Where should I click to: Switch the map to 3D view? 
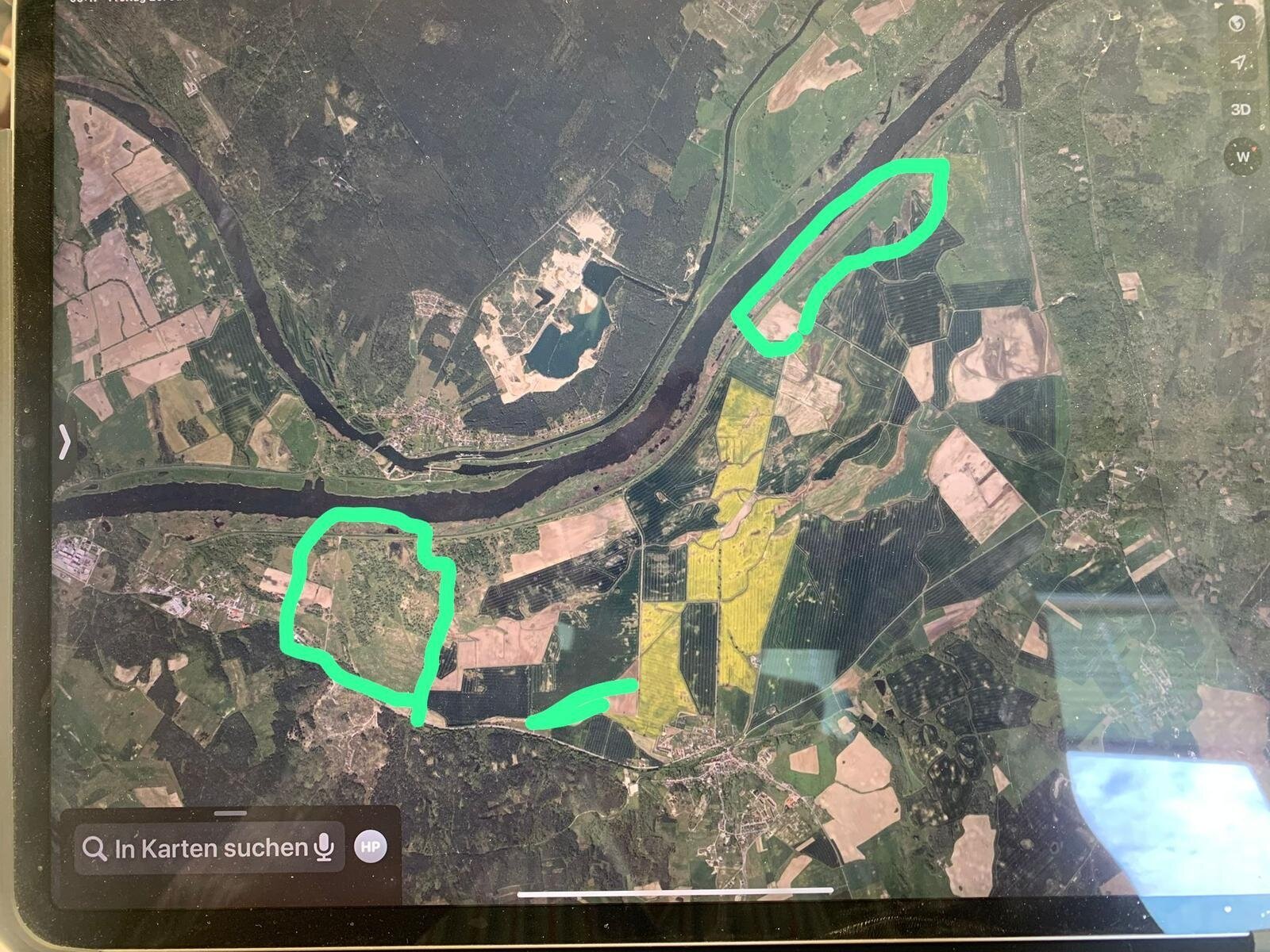click(x=1240, y=109)
